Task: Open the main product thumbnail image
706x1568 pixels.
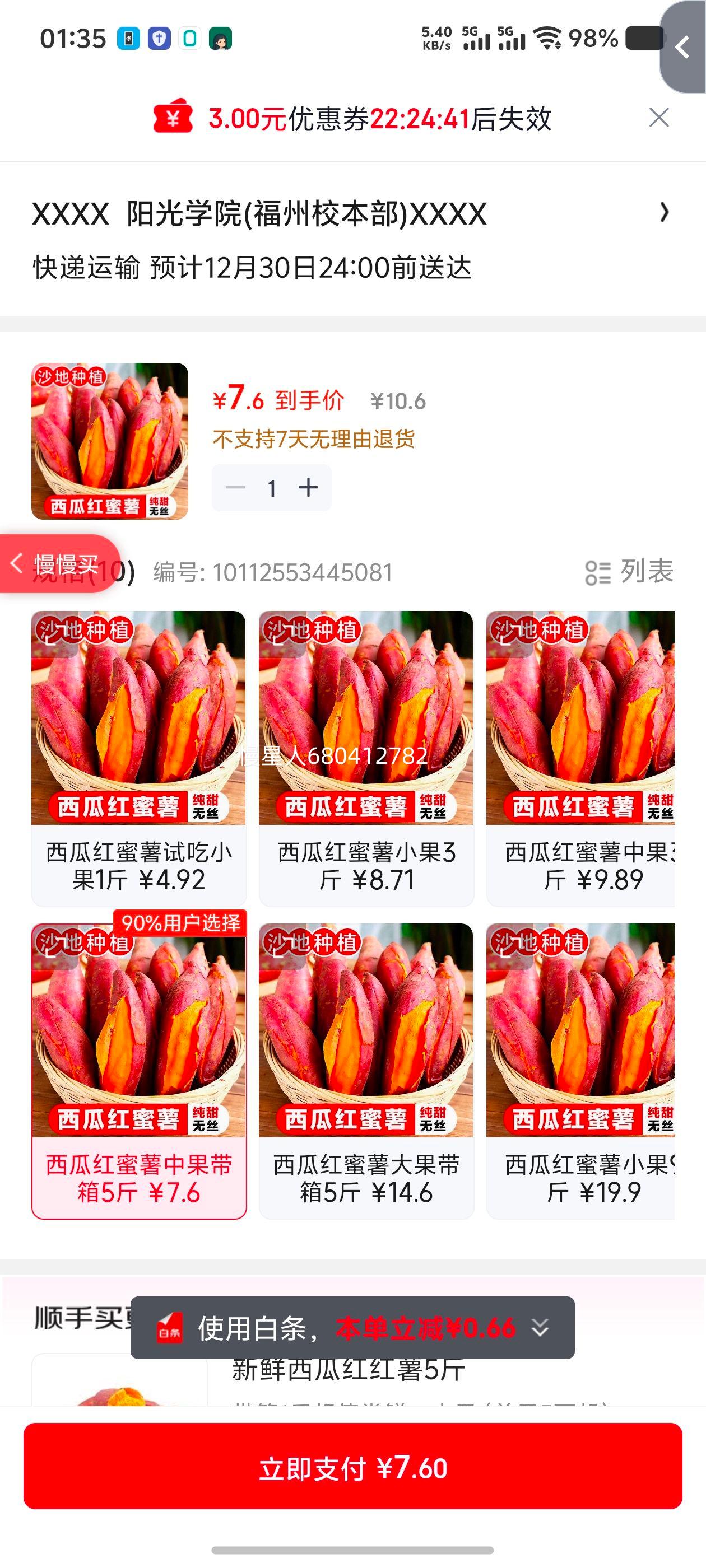Action: 111,442
